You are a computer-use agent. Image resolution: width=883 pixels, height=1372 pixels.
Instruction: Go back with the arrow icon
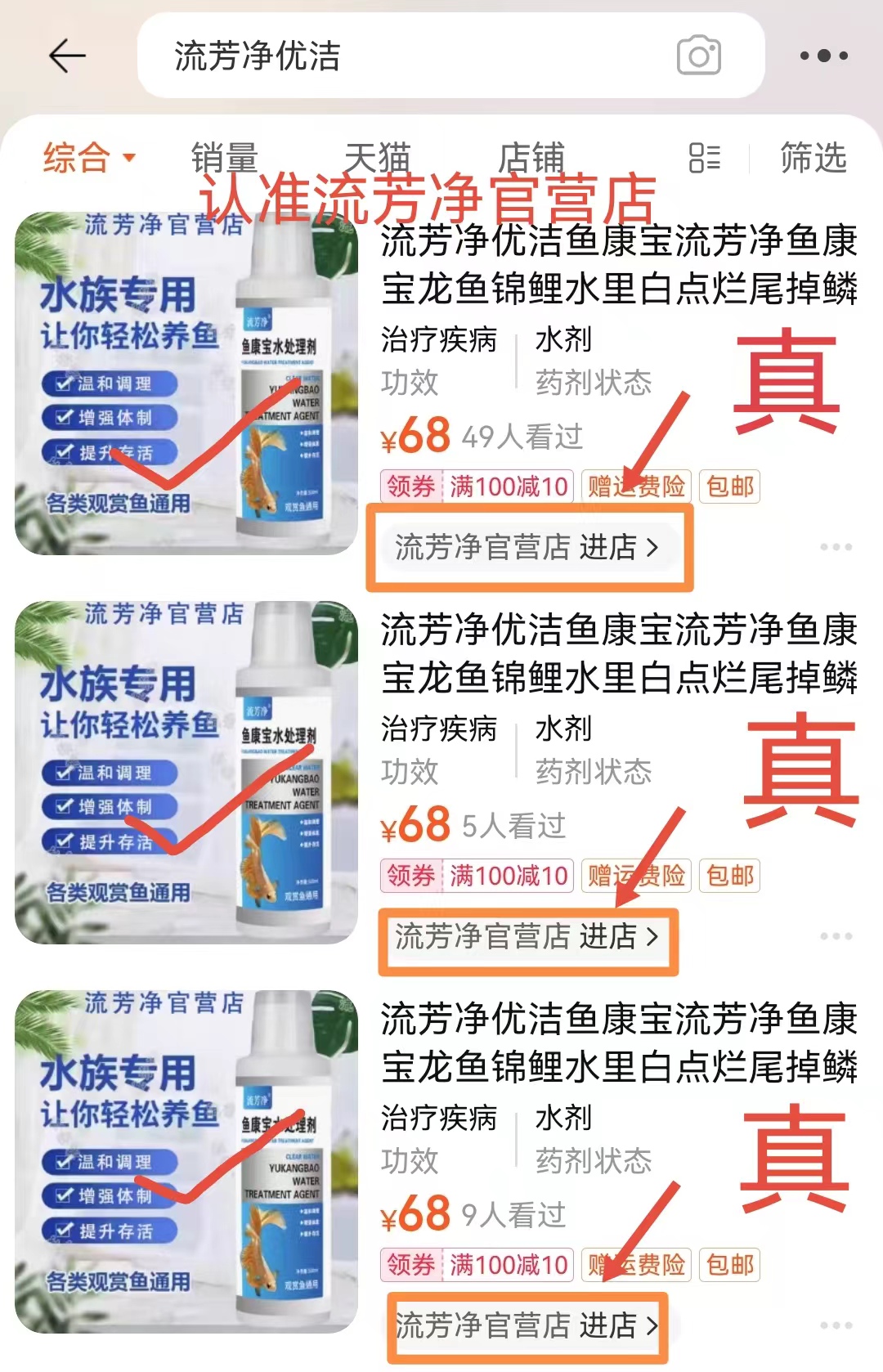pos(67,56)
